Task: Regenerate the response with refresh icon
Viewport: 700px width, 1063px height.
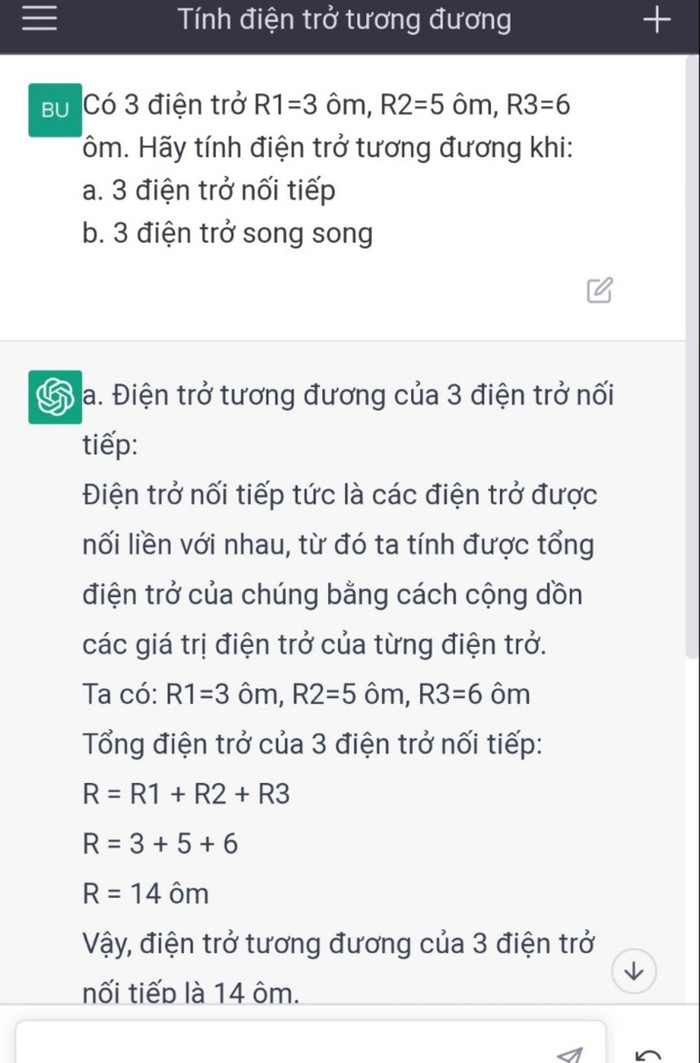Action: click(648, 1054)
